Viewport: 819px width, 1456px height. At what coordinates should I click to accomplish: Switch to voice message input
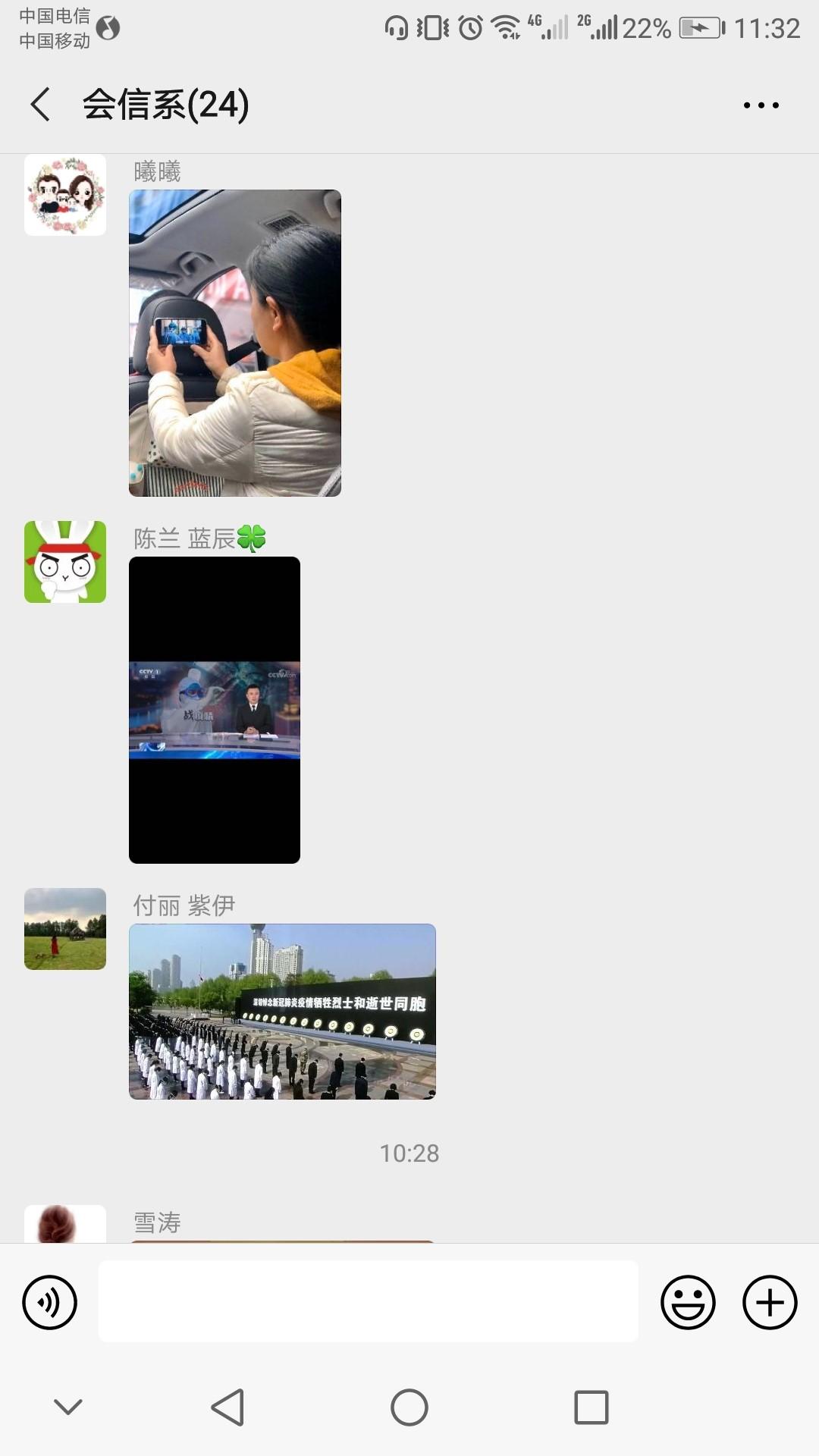pos(50,1303)
